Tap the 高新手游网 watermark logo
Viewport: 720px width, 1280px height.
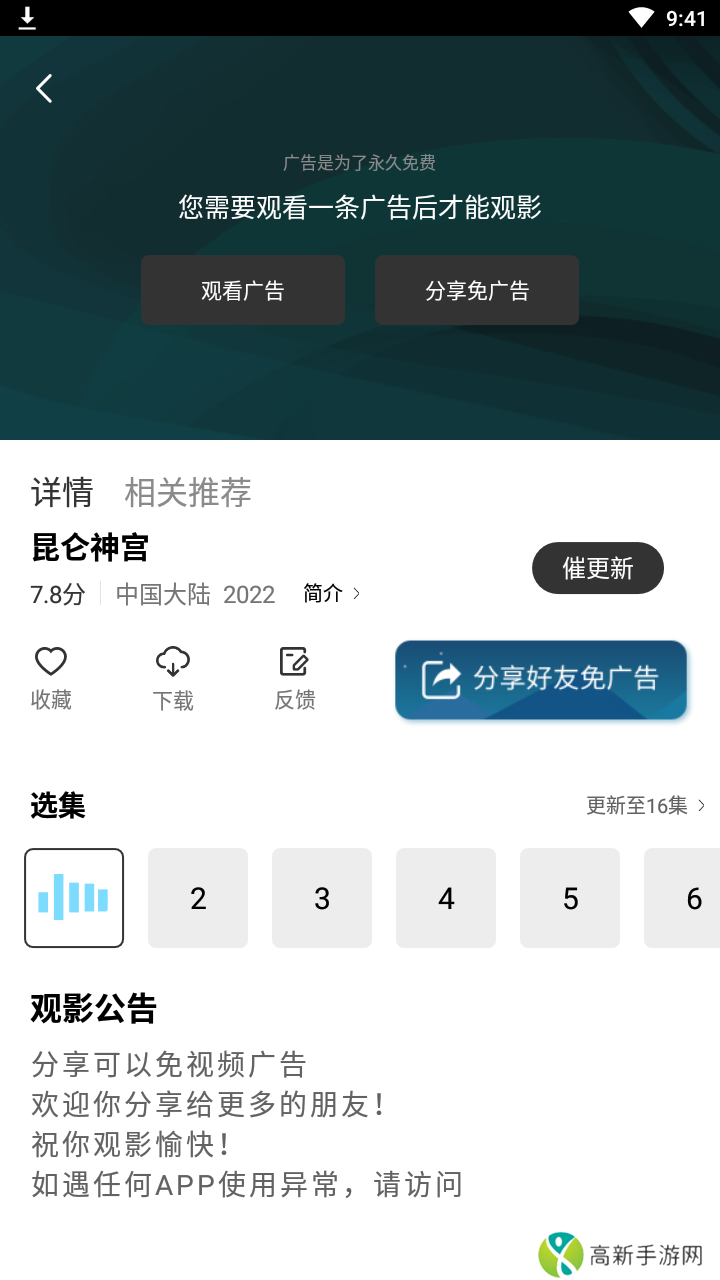click(559, 1255)
